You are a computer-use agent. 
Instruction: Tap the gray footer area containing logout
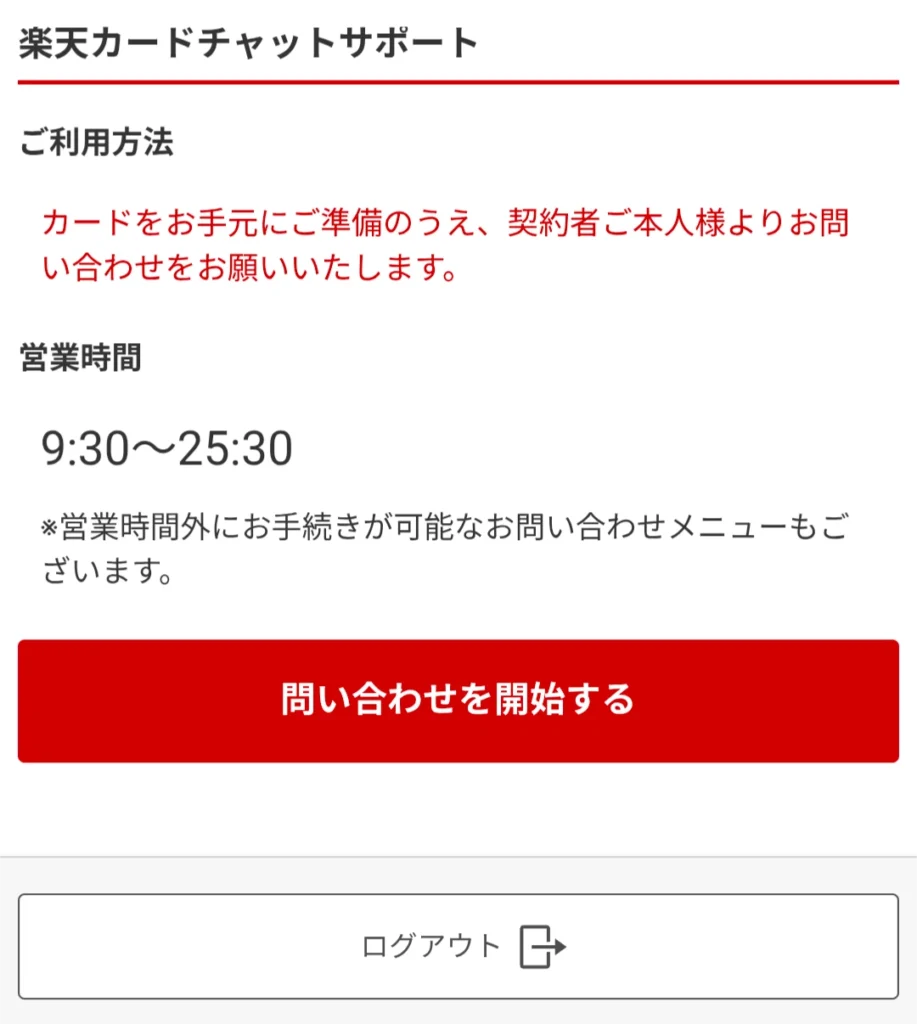click(x=458, y=940)
